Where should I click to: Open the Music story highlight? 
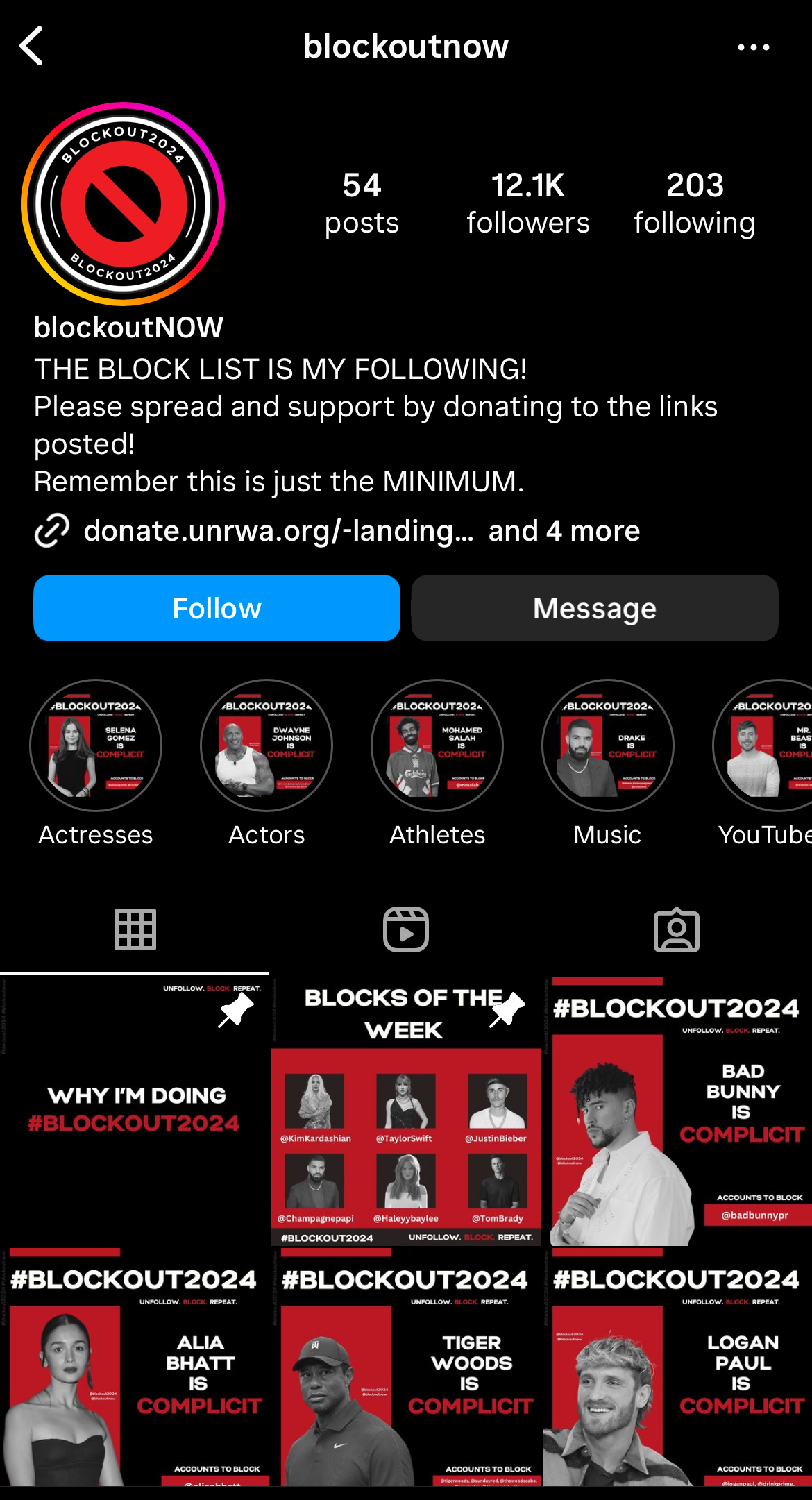(607, 745)
